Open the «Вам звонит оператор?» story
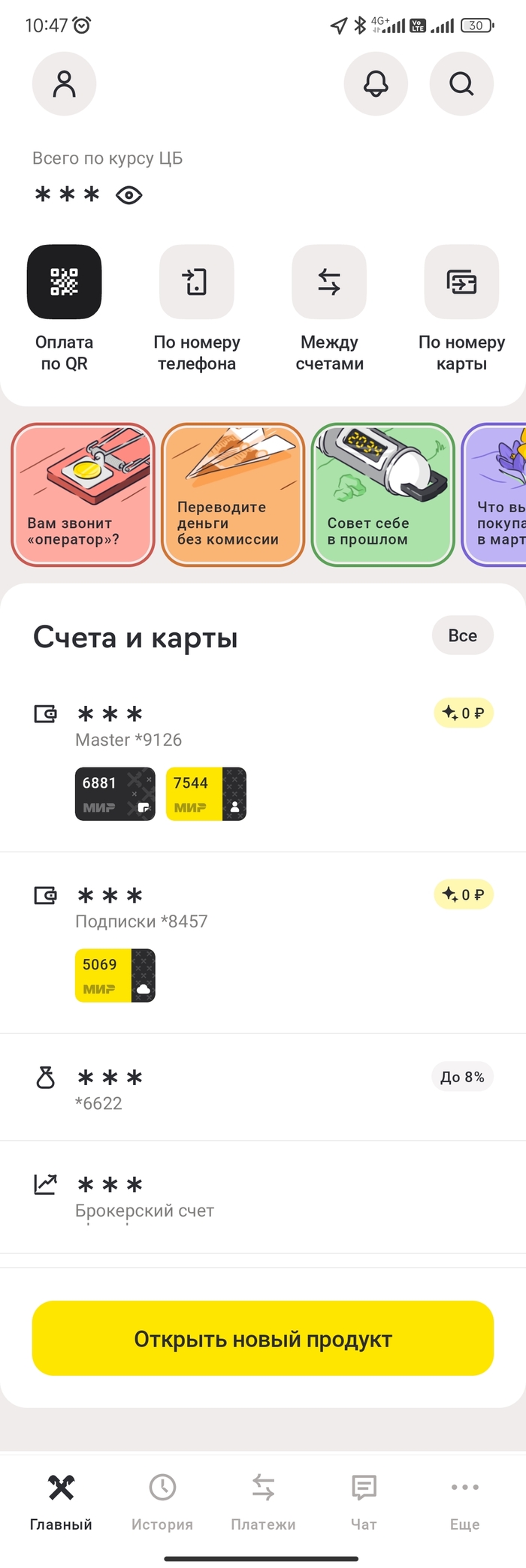 [83, 494]
